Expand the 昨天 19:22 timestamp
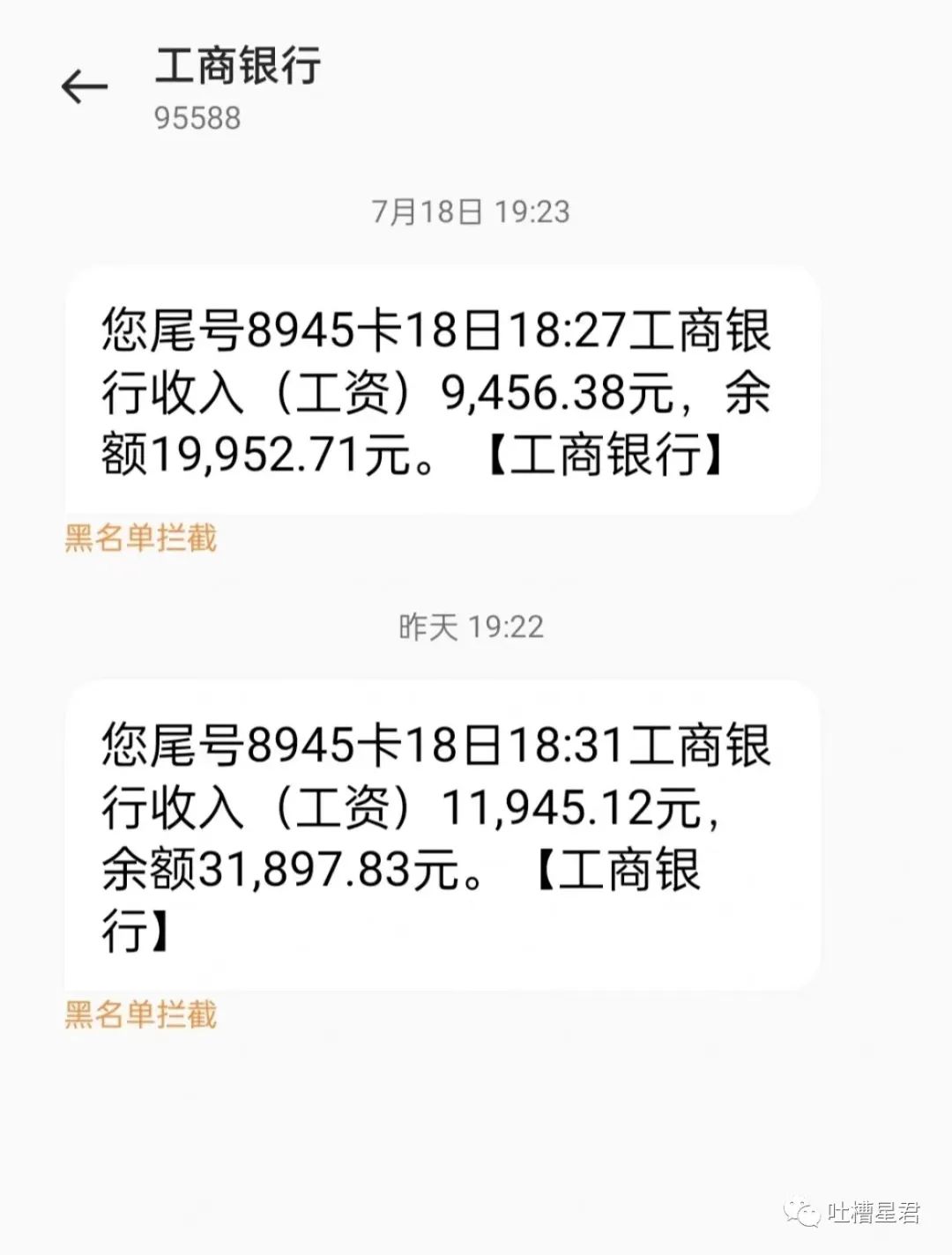The width and height of the screenshot is (952, 1255). click(473, 625)
